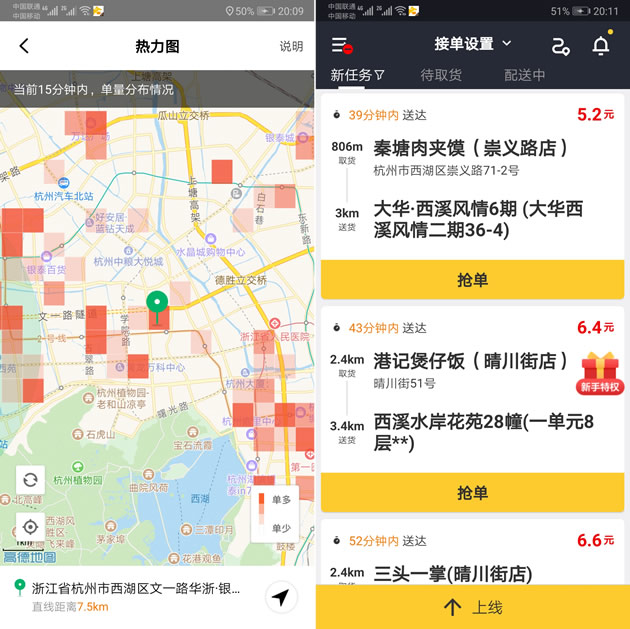Screen dimensions: 630x629
Task: Switch to the 待取货 tab
Action: pyautogui.click(x=441, y=75)
